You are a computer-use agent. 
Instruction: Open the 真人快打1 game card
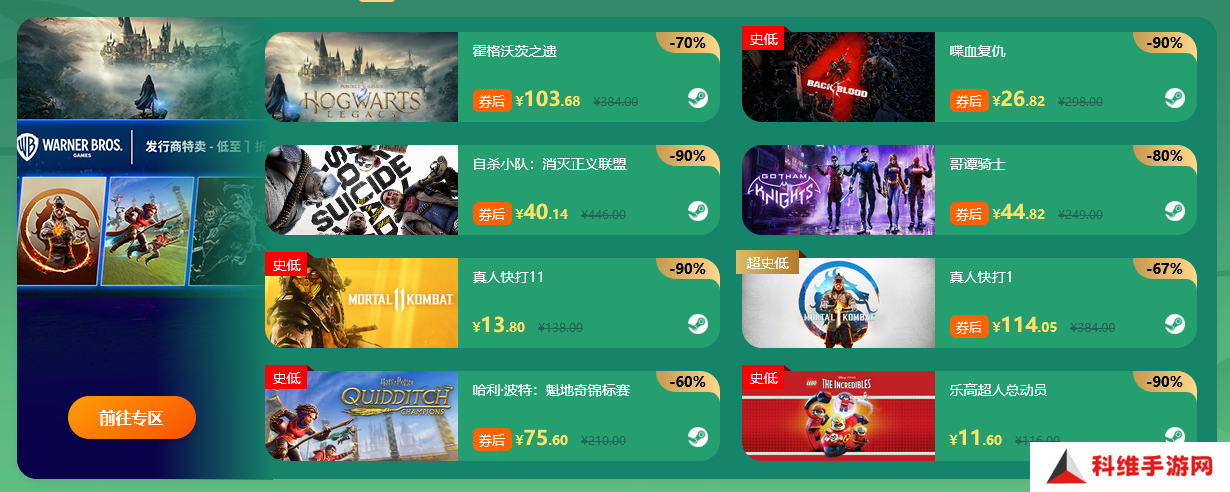(x=968, y=303)
